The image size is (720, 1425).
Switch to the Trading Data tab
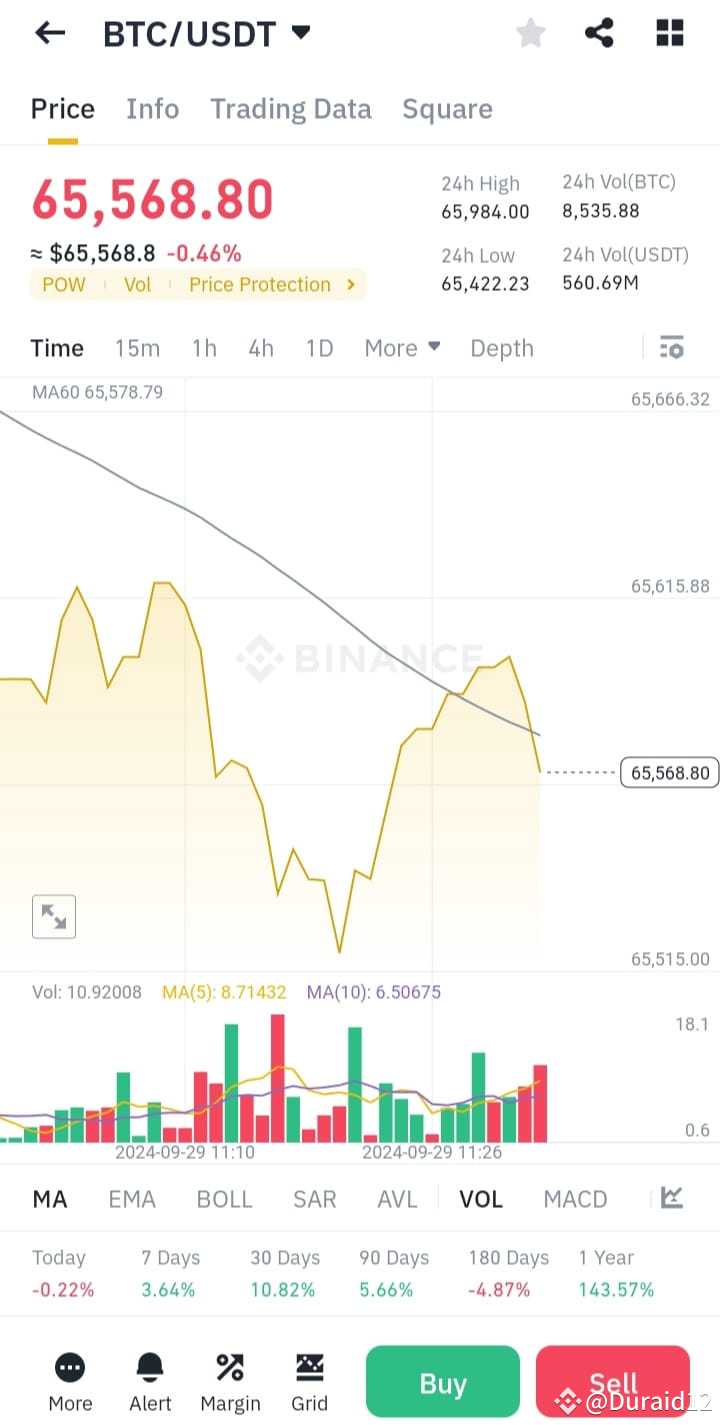290,108
